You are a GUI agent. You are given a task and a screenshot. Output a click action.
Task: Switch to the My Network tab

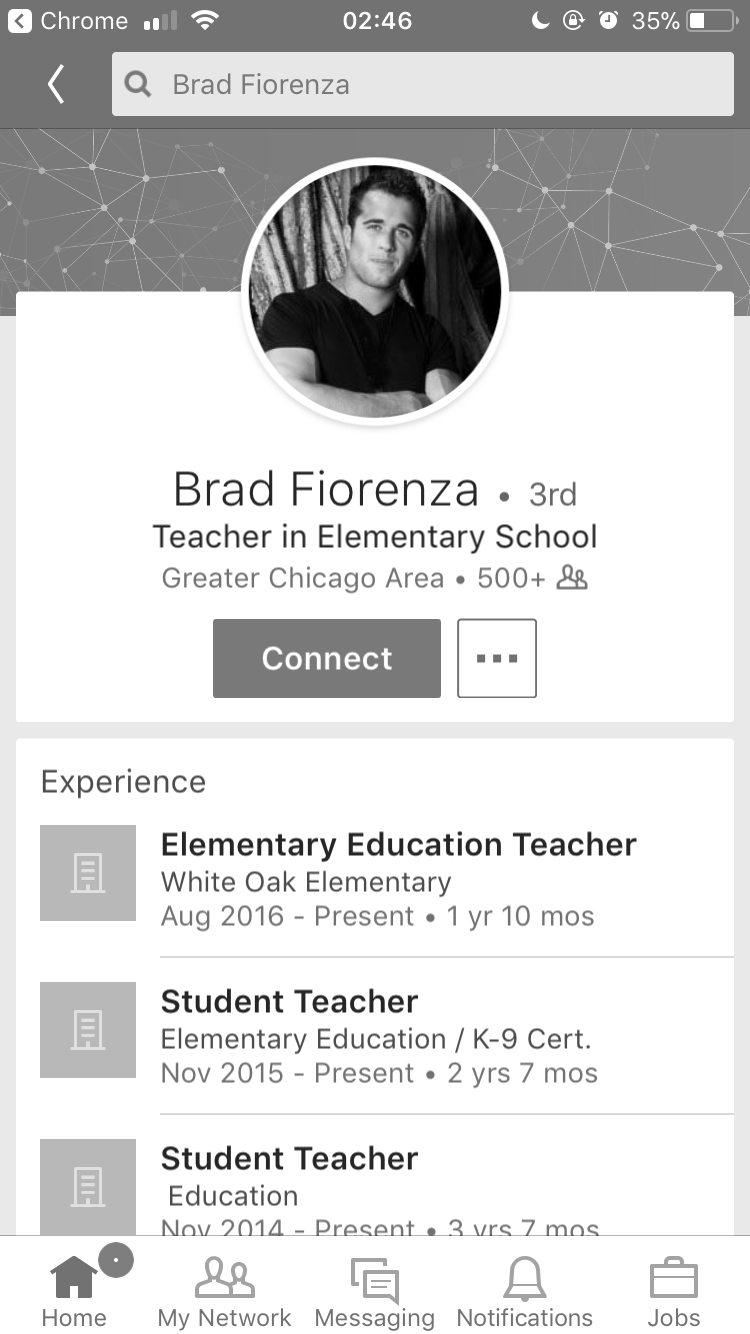point(224,1290)
